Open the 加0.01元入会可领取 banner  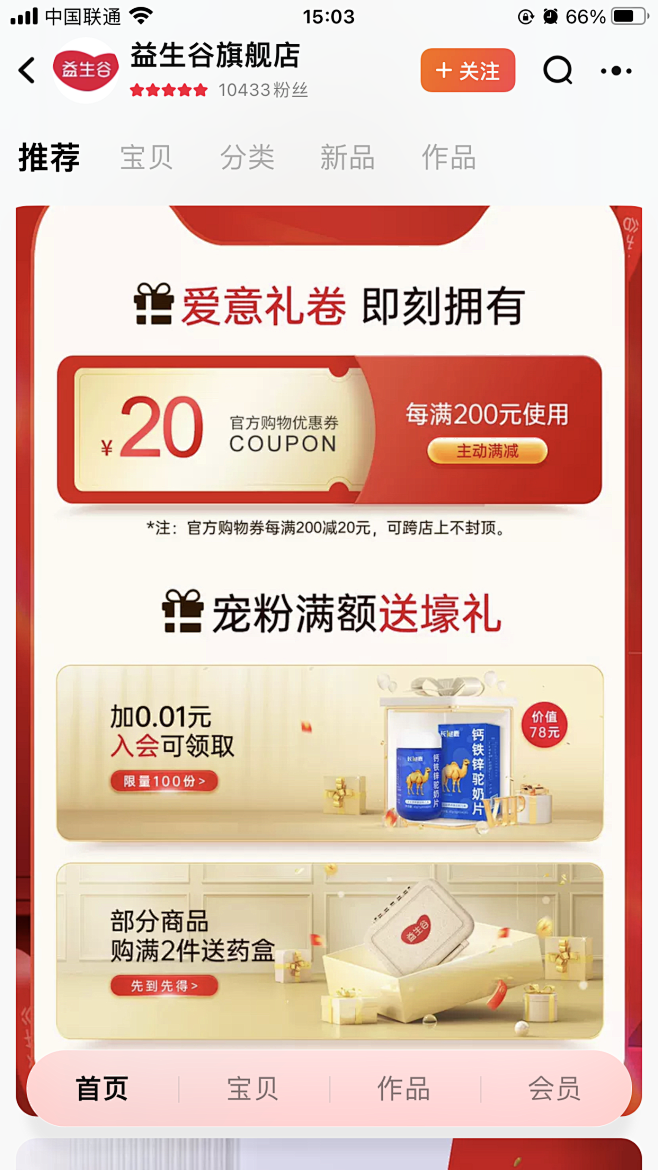point(329,752)
